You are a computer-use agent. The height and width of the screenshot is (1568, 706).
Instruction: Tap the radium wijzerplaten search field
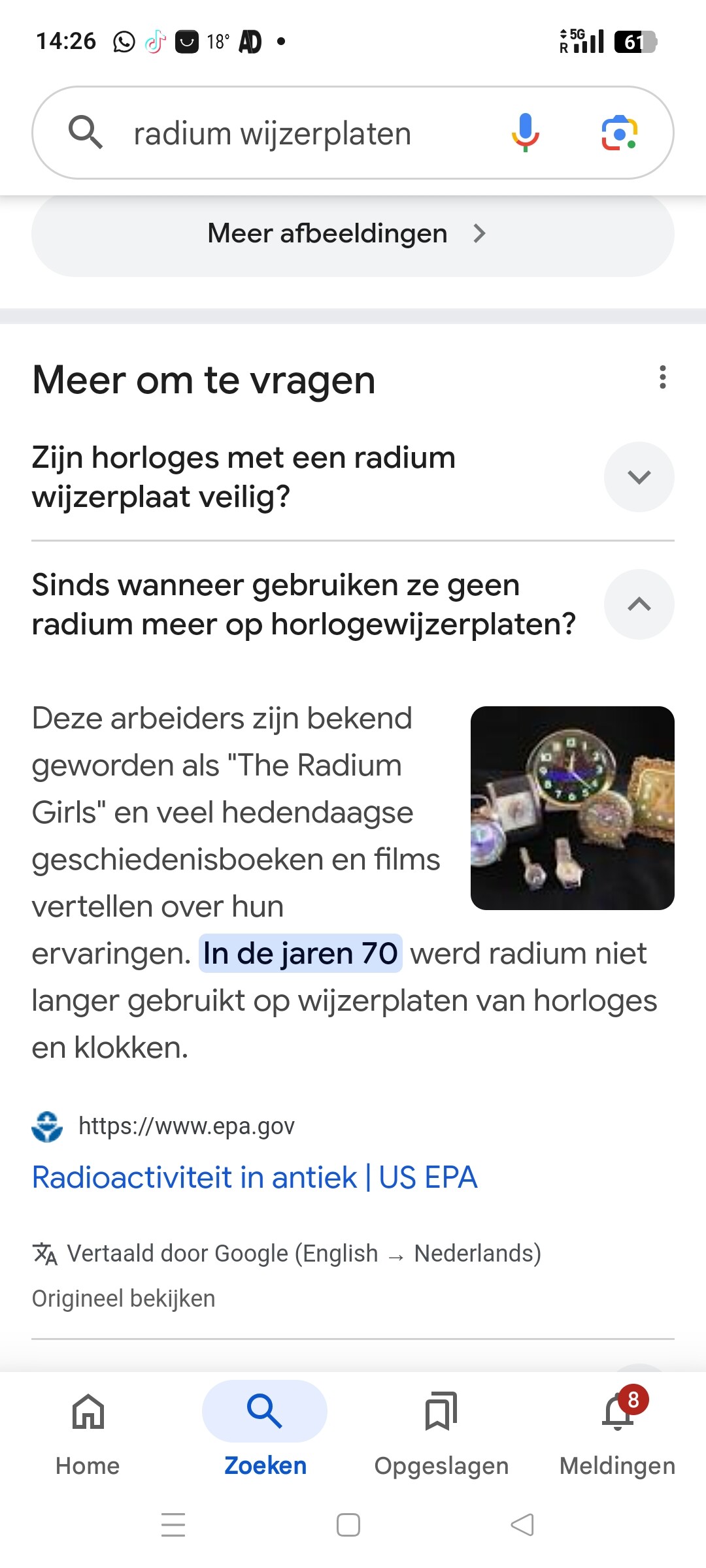coord(272,133)
